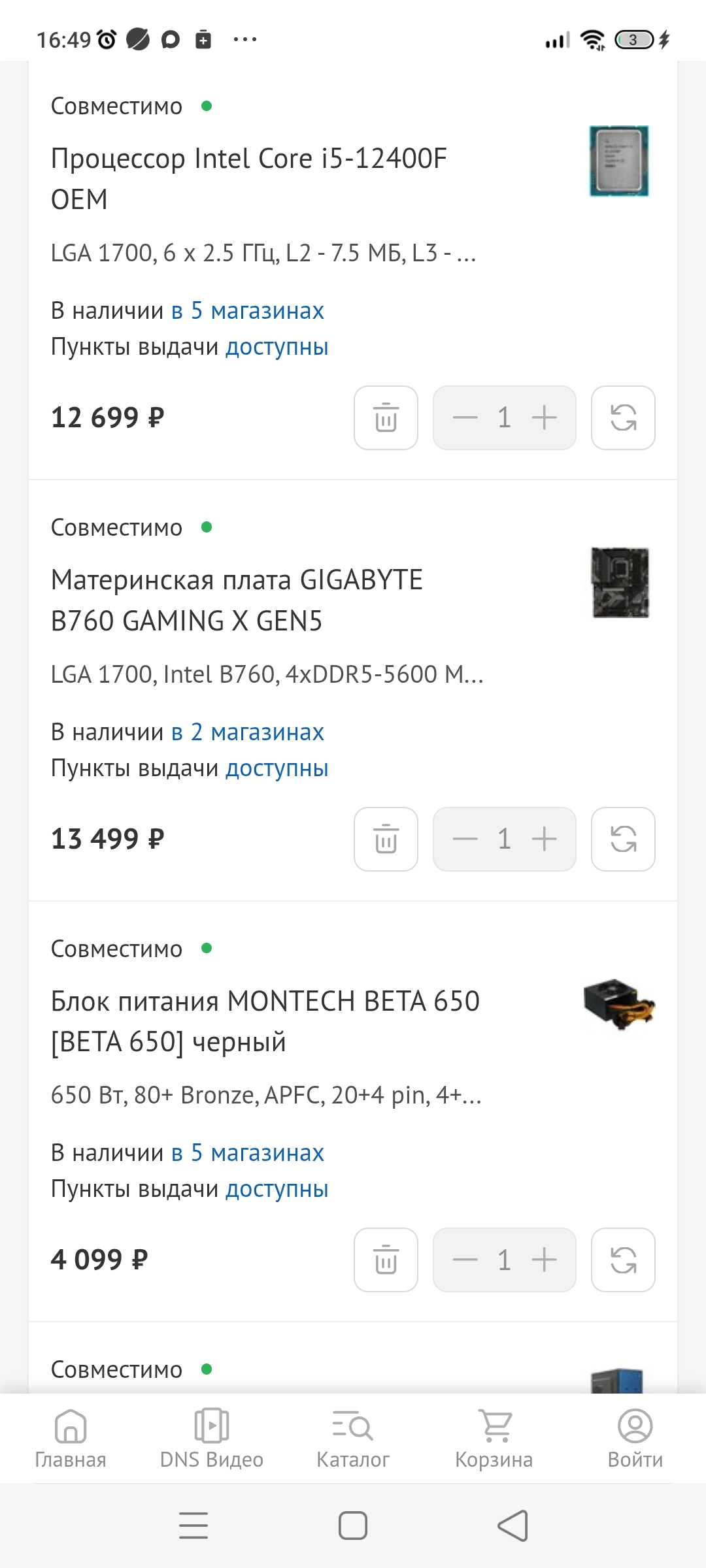Open the Корзина cart tab
Screen dimensions: 706x1568
tap(494, 1438)
